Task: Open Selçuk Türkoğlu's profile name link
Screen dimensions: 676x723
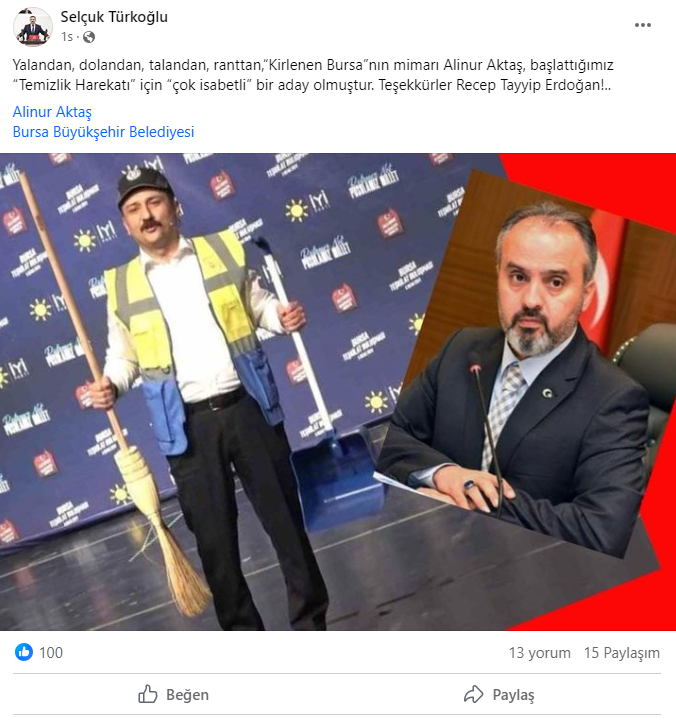Action: [114, 17]
